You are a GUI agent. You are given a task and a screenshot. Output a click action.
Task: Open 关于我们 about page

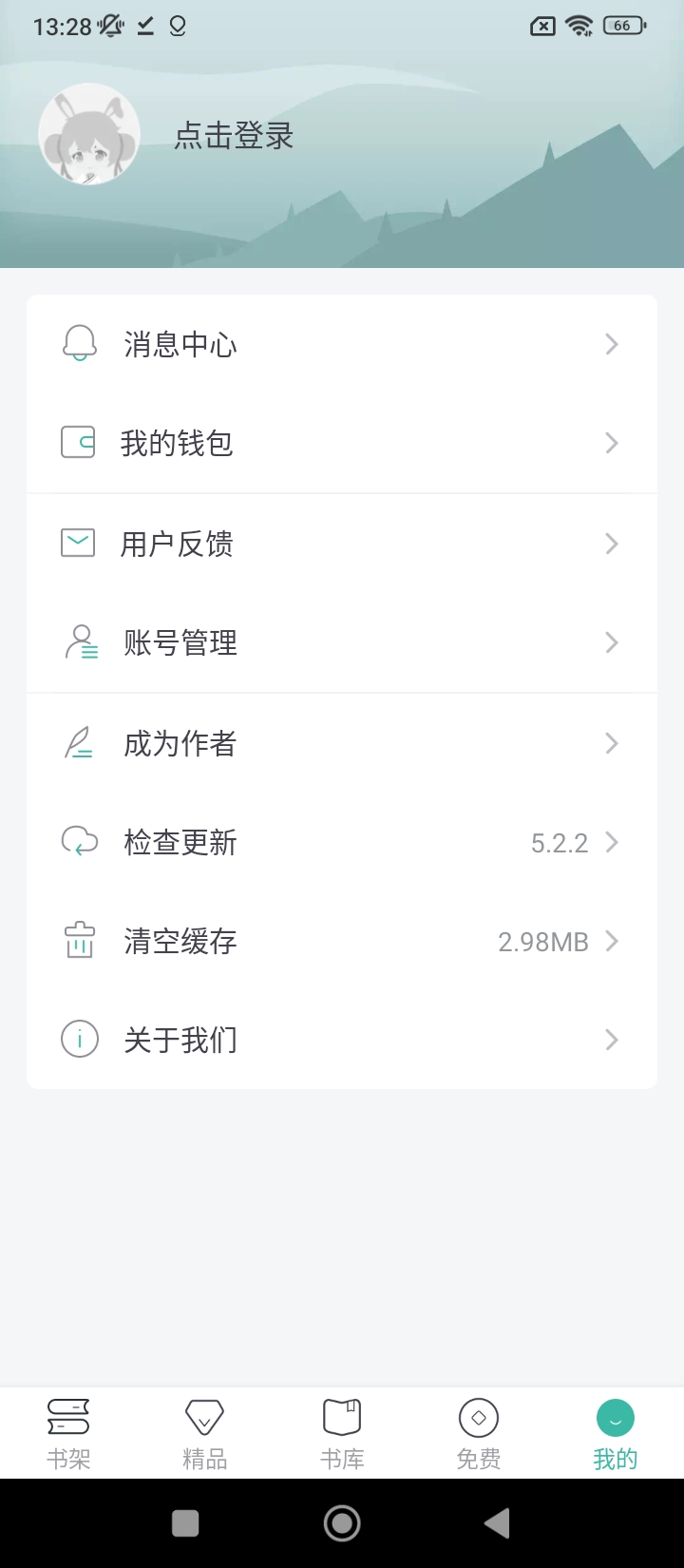tap(342, 1040)
